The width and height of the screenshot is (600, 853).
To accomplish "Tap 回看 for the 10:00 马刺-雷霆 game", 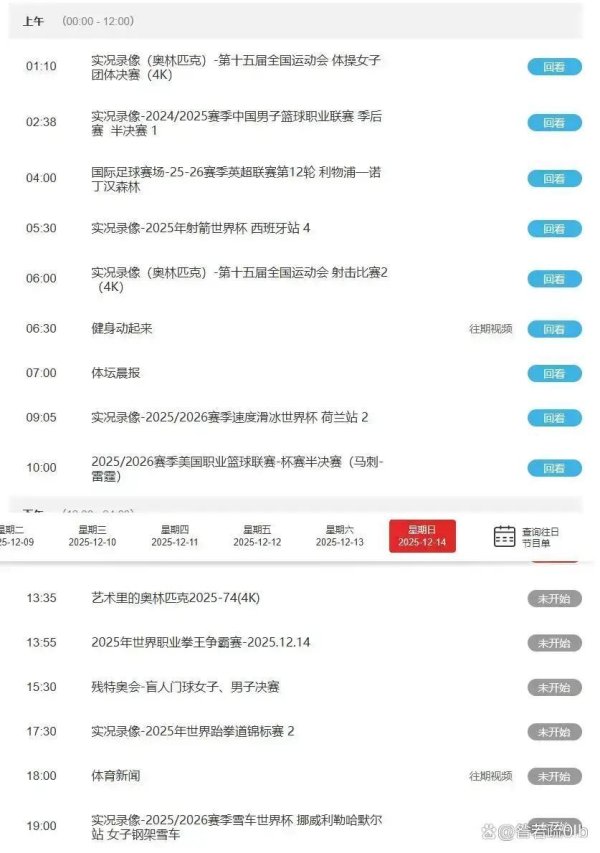I will click(x=554, y=468).
